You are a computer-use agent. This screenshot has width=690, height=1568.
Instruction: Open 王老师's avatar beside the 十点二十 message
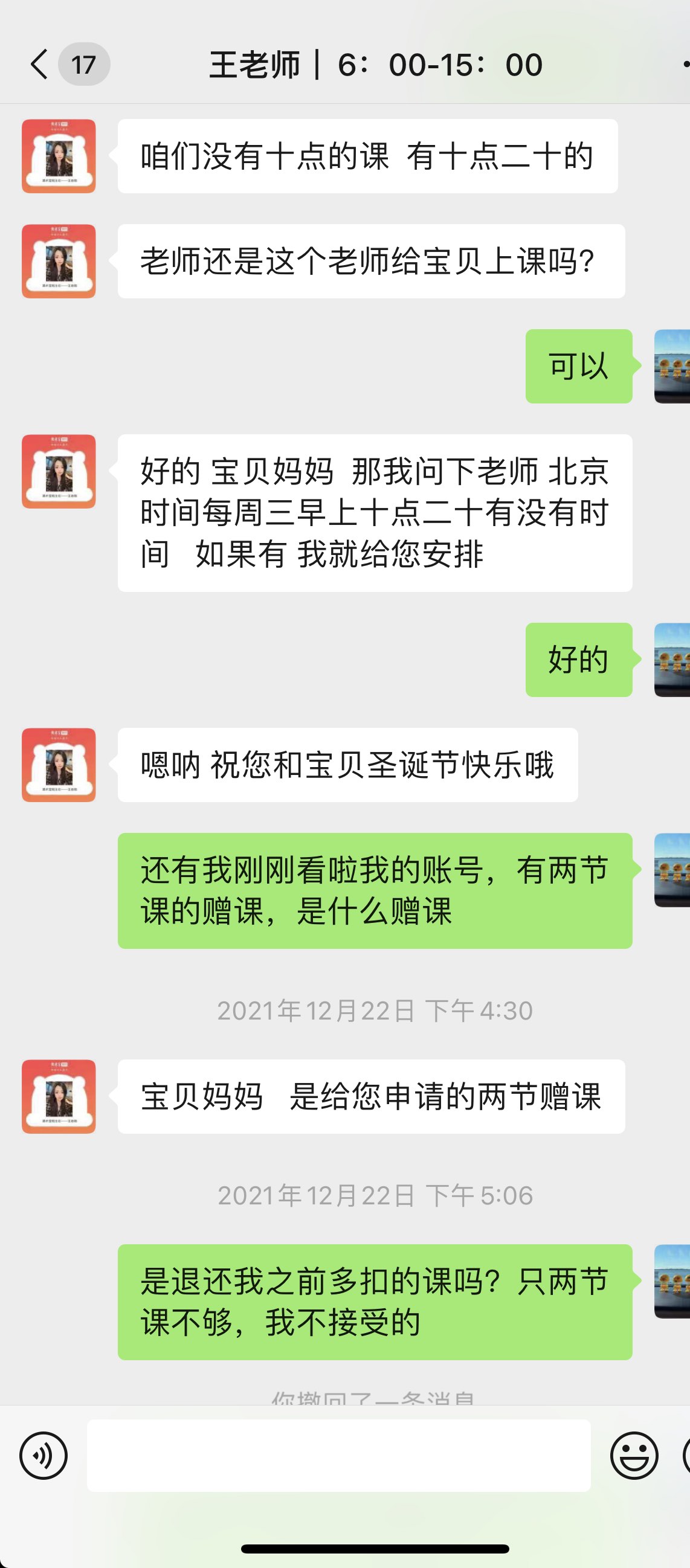coord(59,156)
